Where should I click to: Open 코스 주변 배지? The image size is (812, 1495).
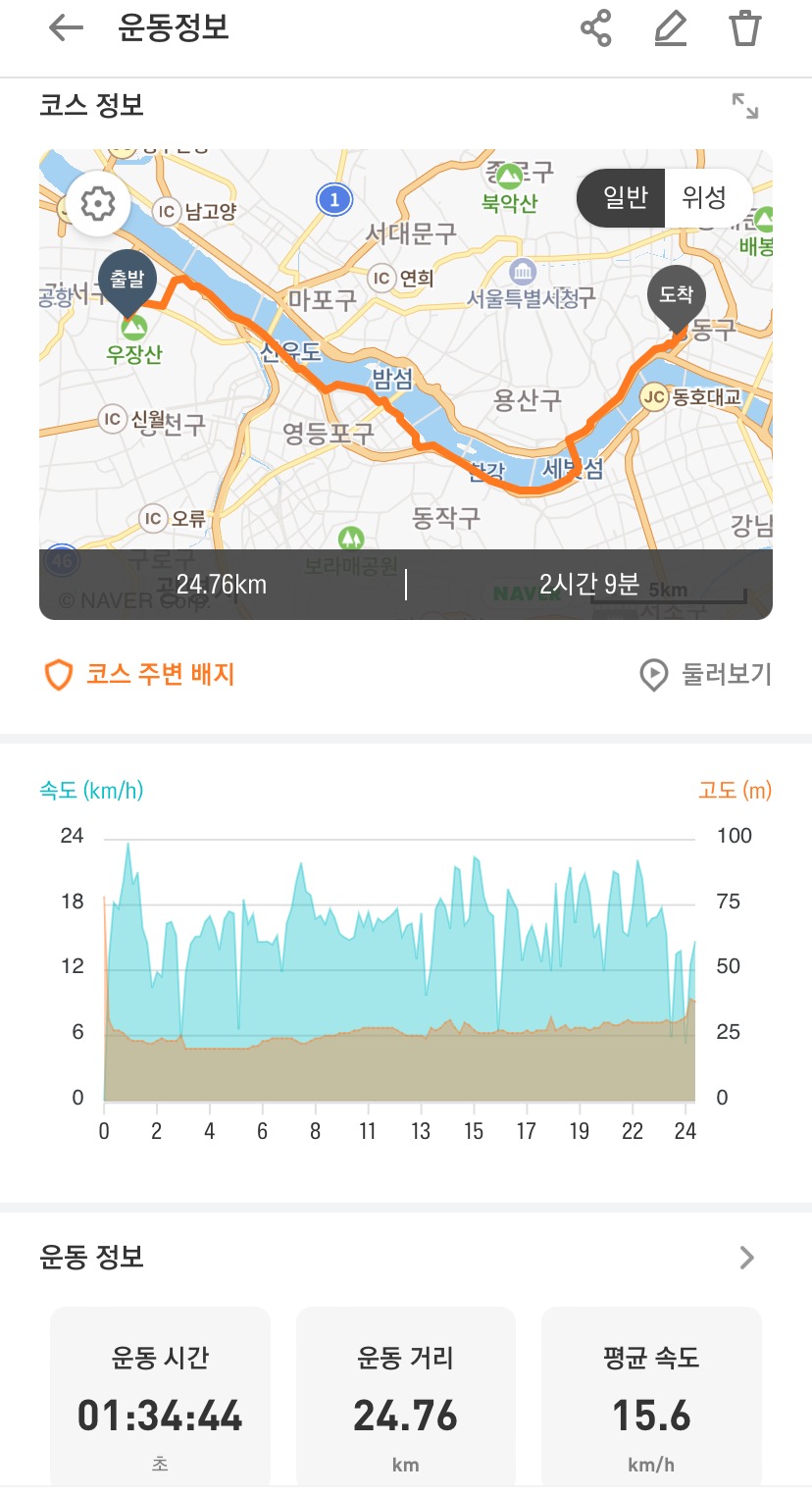139,674
